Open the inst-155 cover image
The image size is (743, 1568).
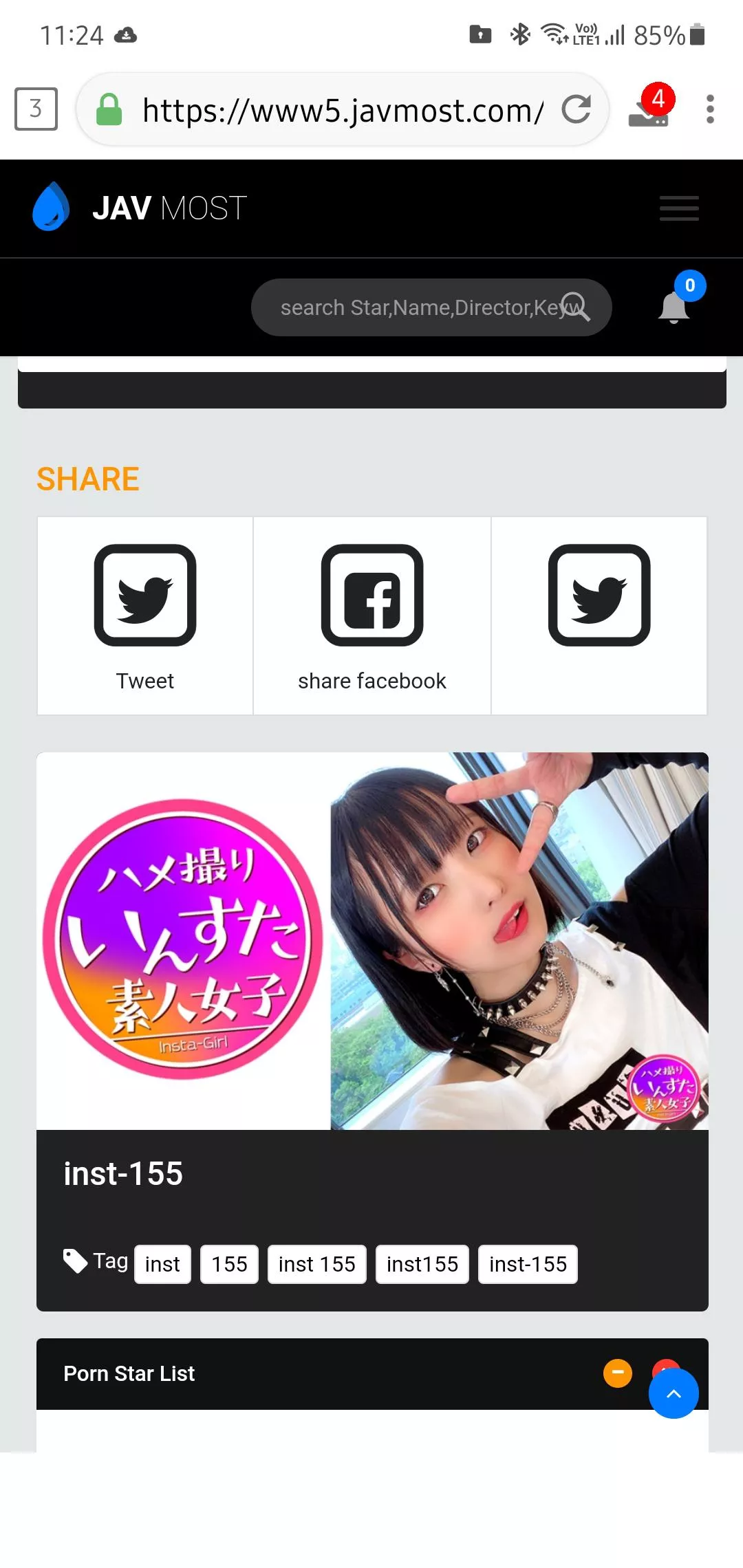tap(371, 941)
